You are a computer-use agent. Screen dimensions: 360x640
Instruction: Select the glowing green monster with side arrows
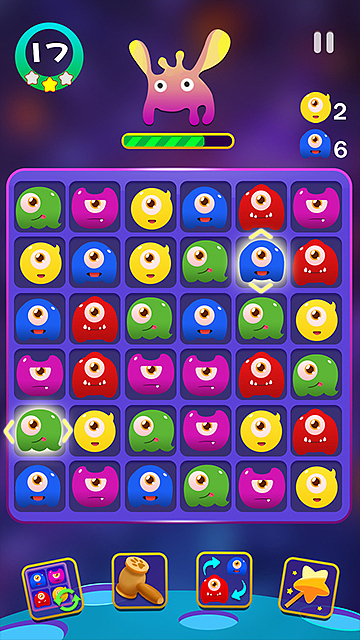point(39,431)
